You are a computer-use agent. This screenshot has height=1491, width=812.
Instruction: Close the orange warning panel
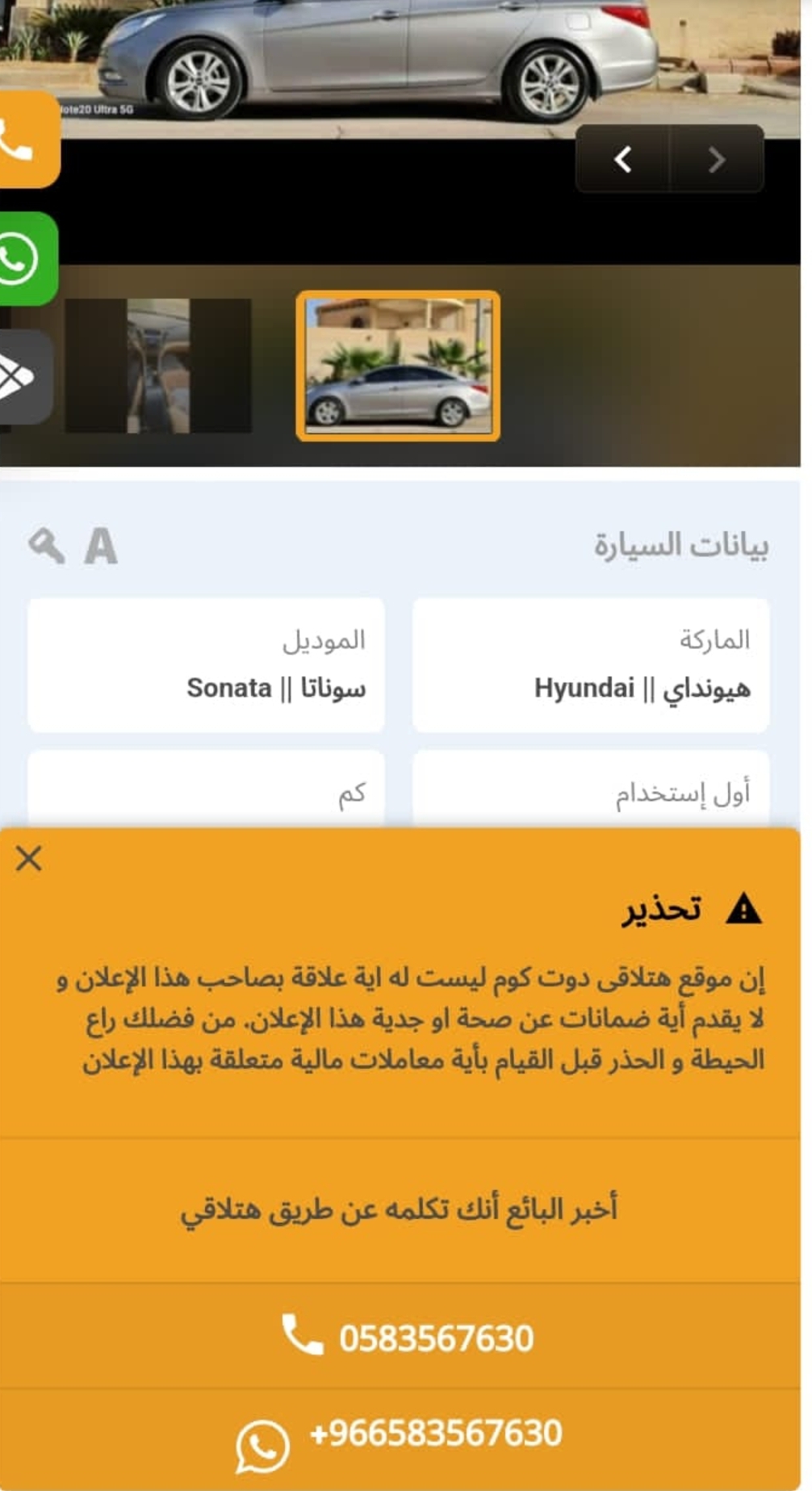pyautogui.click(x=29, y=858)
